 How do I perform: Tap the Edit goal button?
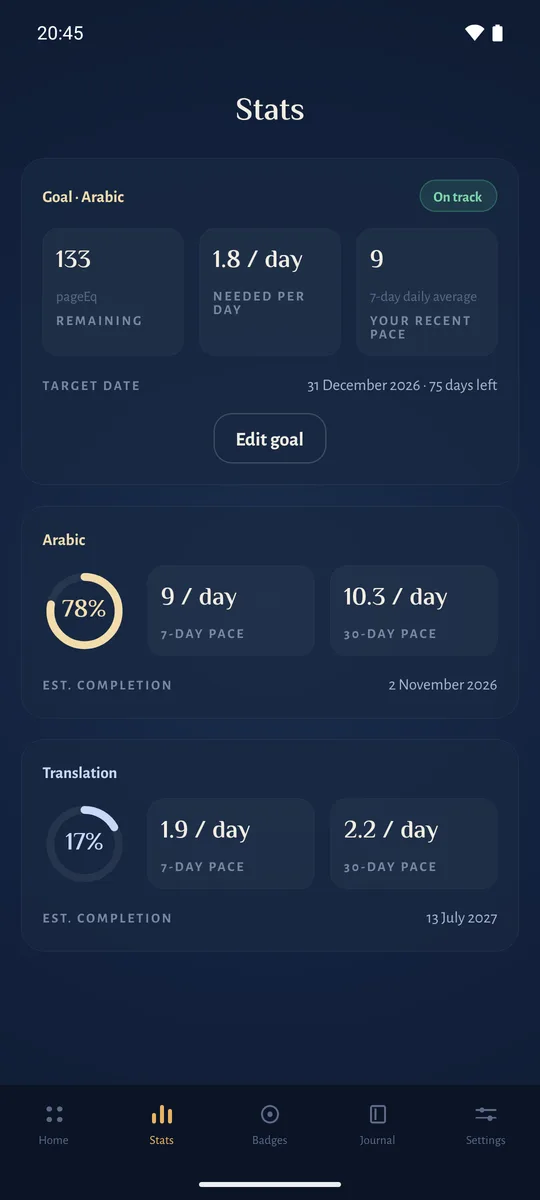coord(270,438)
